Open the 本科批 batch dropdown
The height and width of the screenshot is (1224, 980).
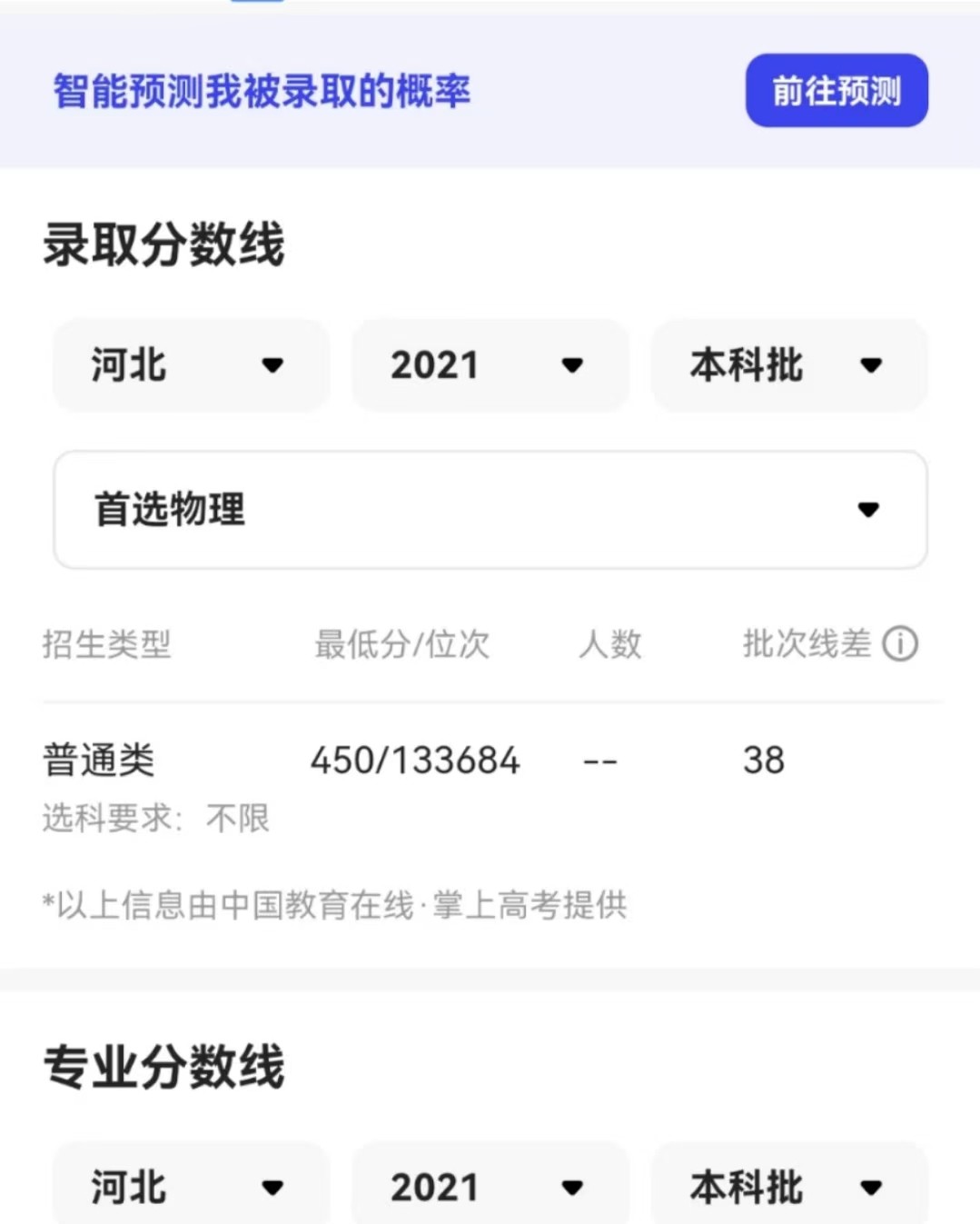(x=789, y=366)
